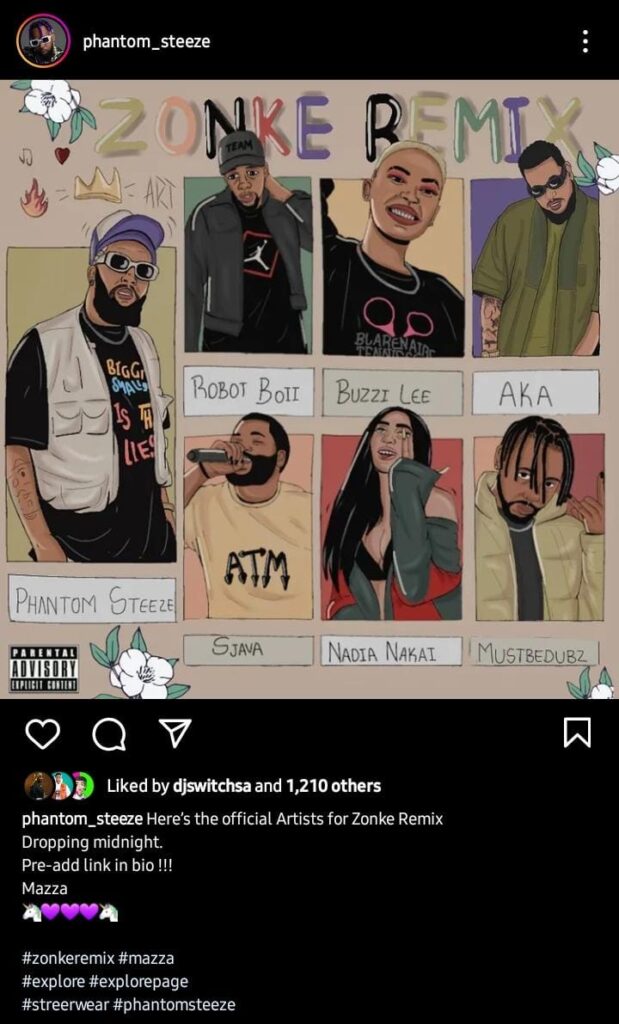Screen dimensions: 619x1024
Task: Tap the phantom_steeze username in the header
Action: [146, 42]
